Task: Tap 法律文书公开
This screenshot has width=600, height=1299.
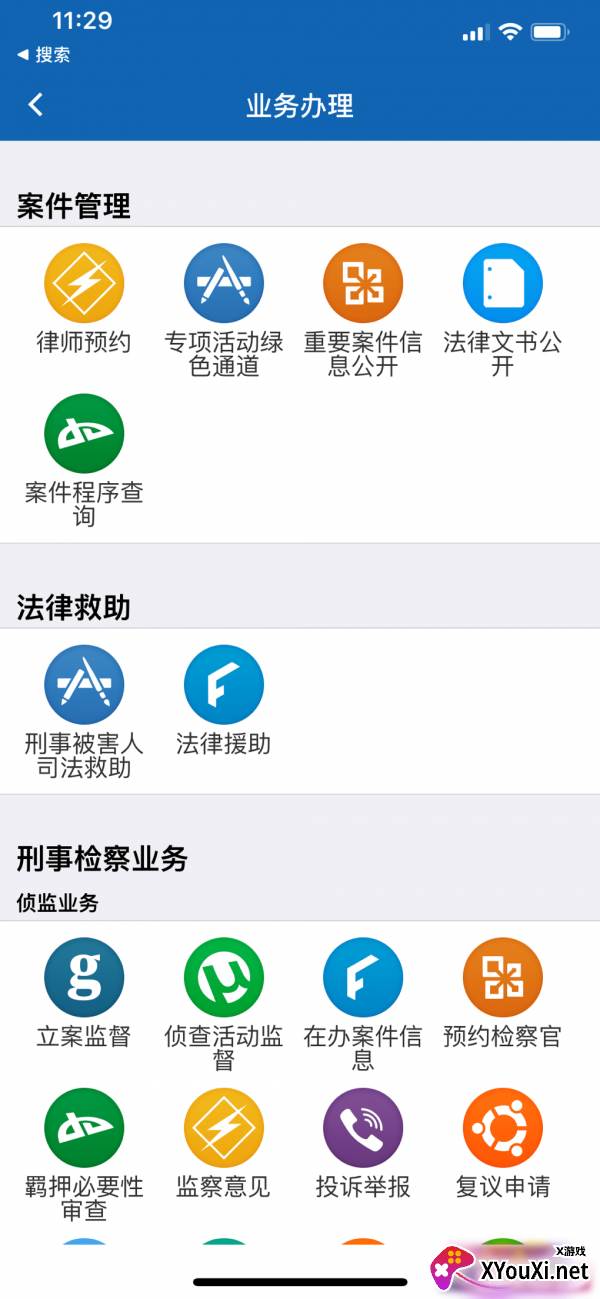Action: point(503,284)
